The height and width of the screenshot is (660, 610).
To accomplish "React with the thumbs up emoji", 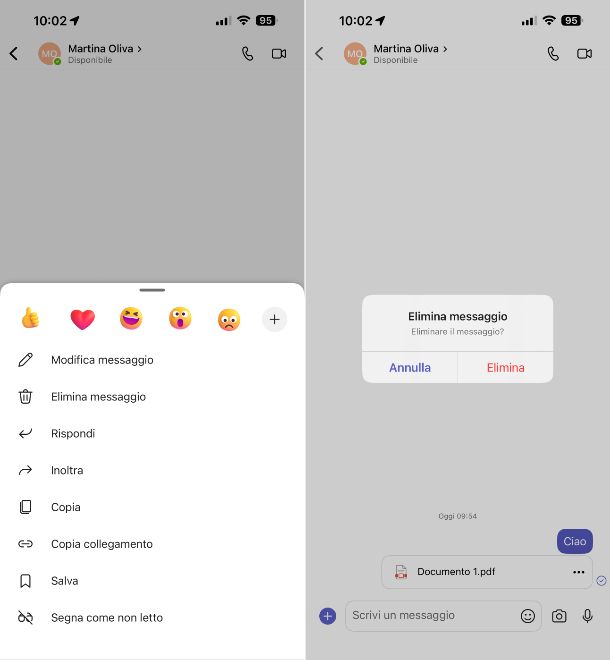I will coord(32,319).
